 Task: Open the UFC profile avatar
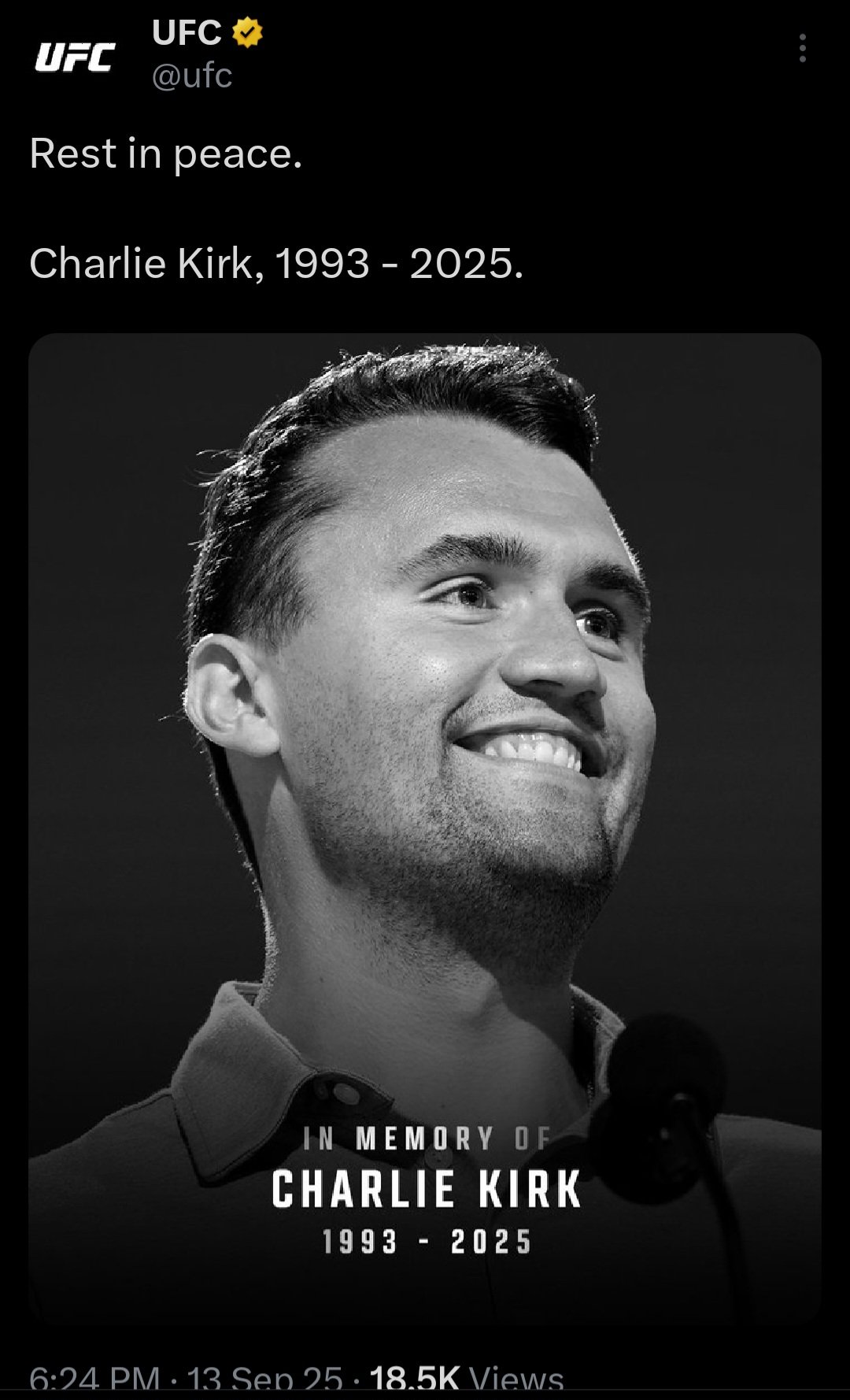[x=75, y=57]
